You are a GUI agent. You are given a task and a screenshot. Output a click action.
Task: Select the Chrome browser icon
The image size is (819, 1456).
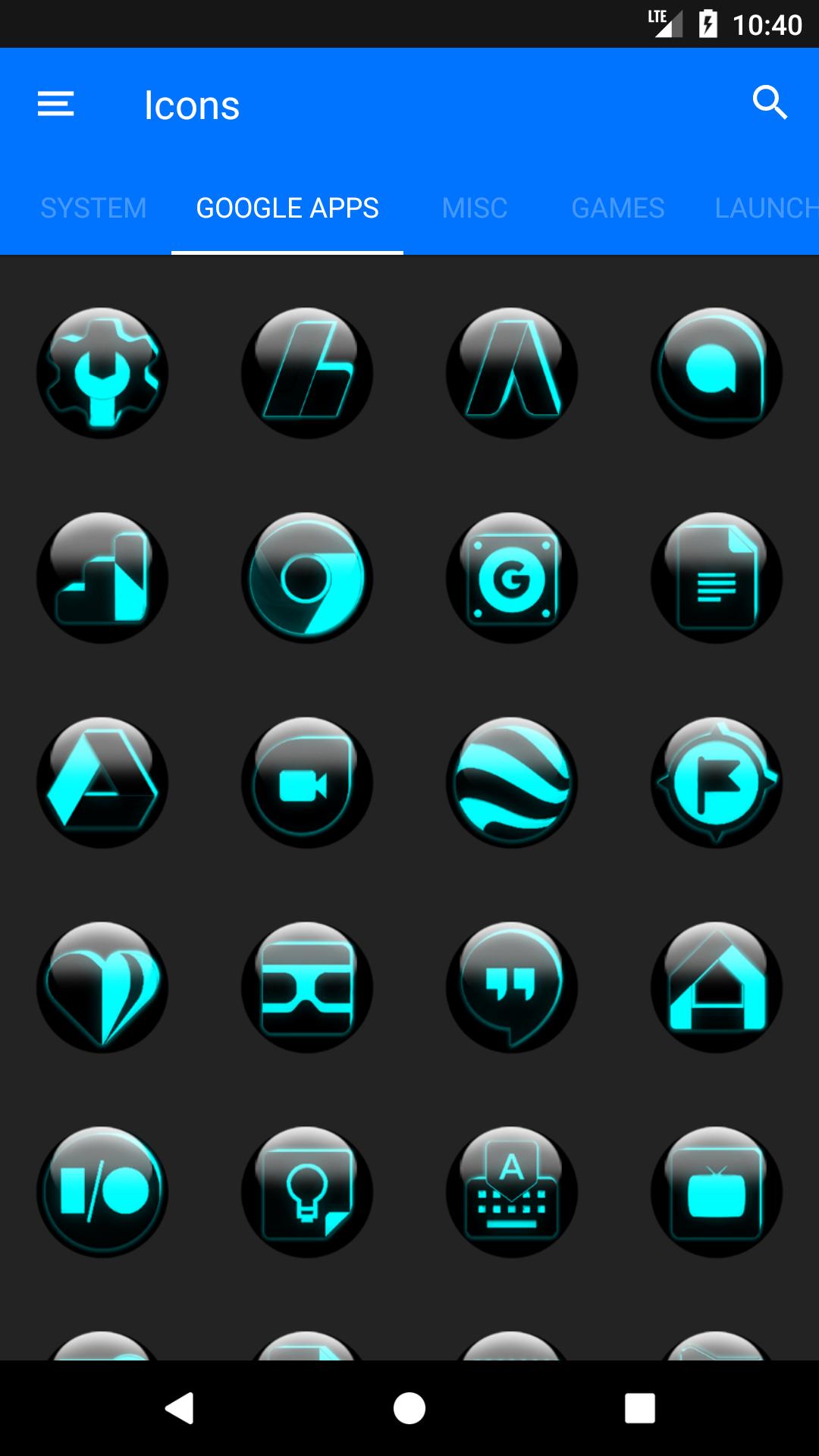tap(307, 578)
